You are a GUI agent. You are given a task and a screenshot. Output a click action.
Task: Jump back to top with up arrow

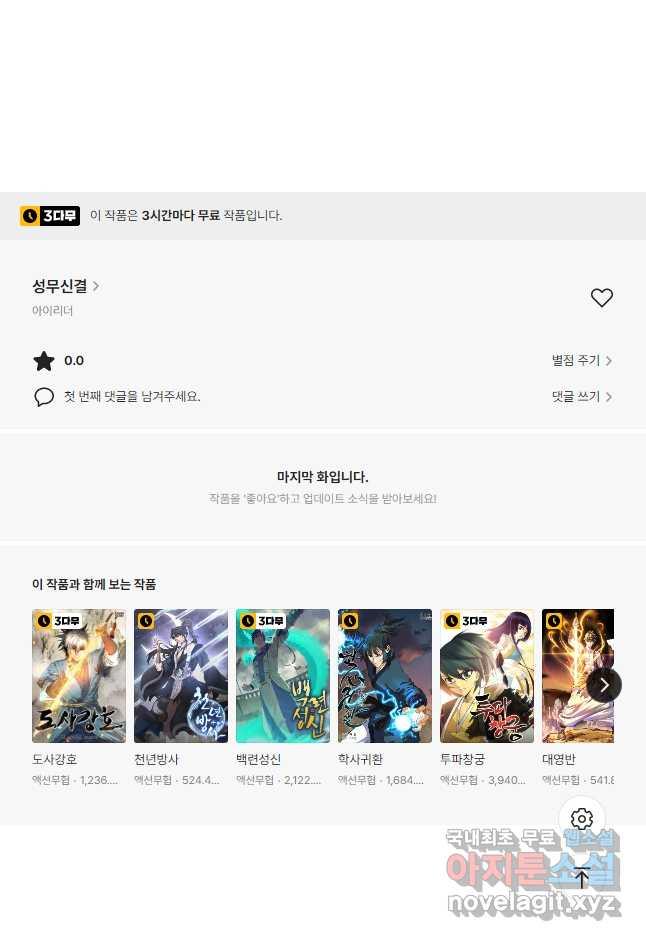click(582, 878)
